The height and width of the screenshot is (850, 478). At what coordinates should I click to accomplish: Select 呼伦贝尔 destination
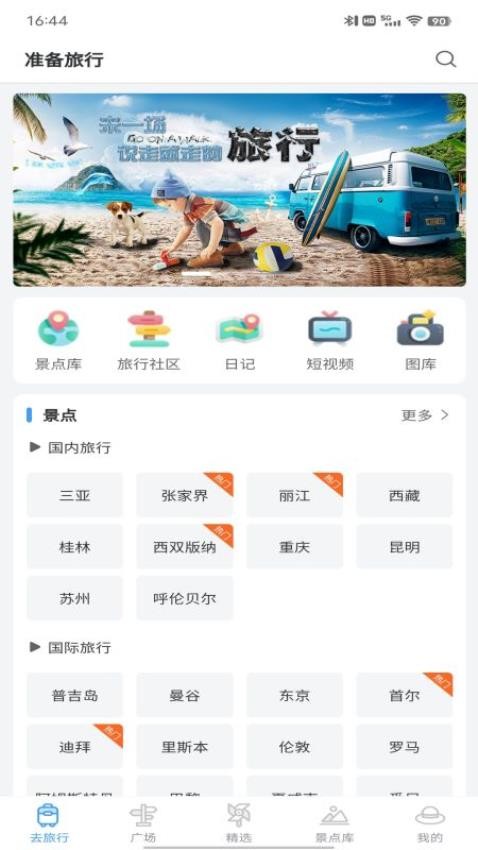tap(185, 598)
